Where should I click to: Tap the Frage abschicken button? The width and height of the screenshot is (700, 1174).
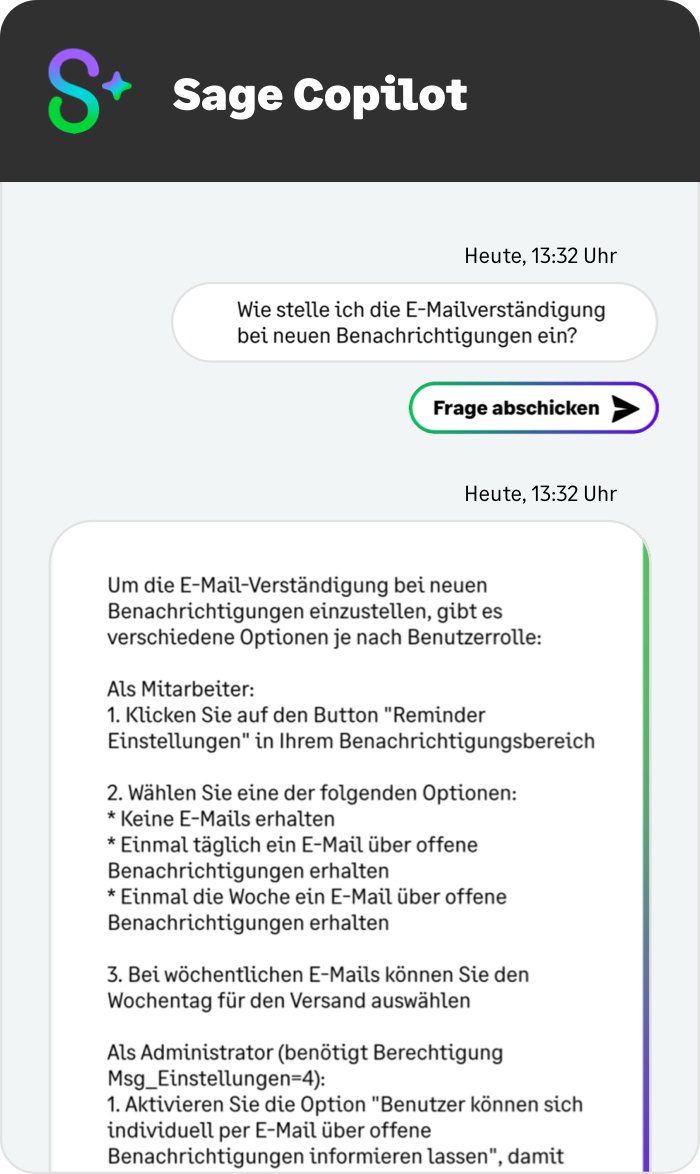(533, 408)
